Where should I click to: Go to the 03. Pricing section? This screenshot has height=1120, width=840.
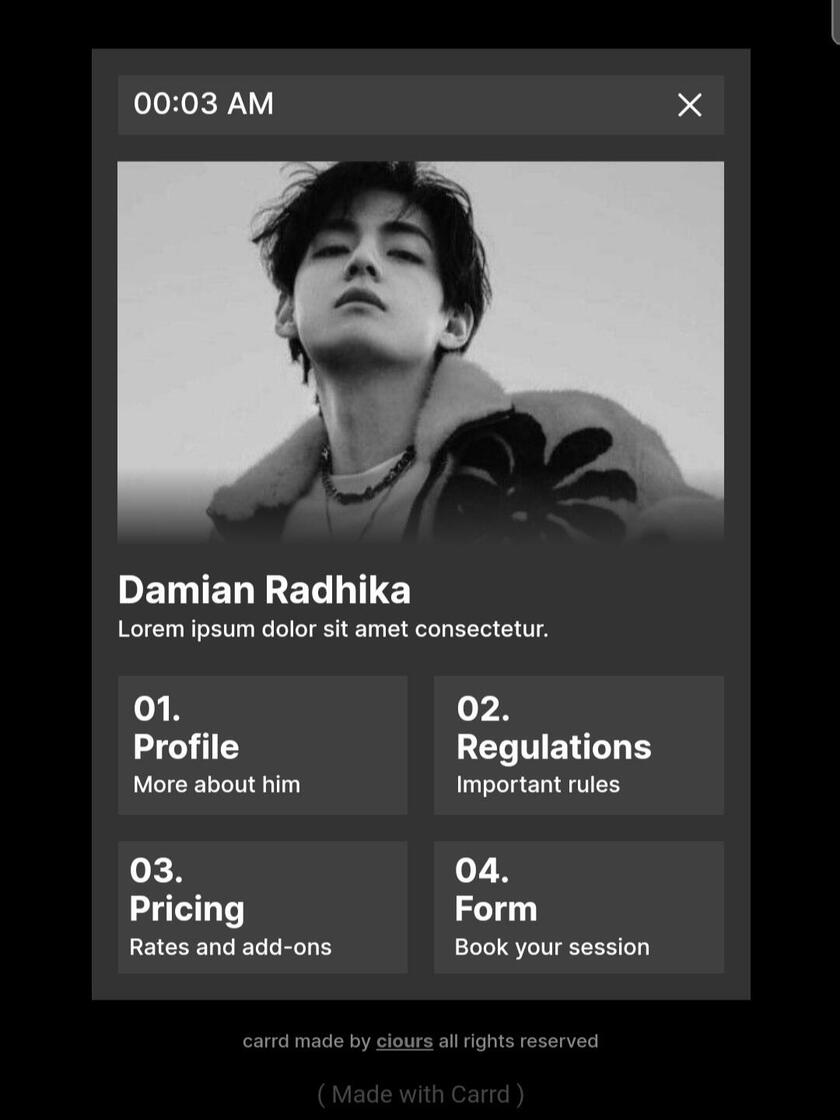[262, 907]
